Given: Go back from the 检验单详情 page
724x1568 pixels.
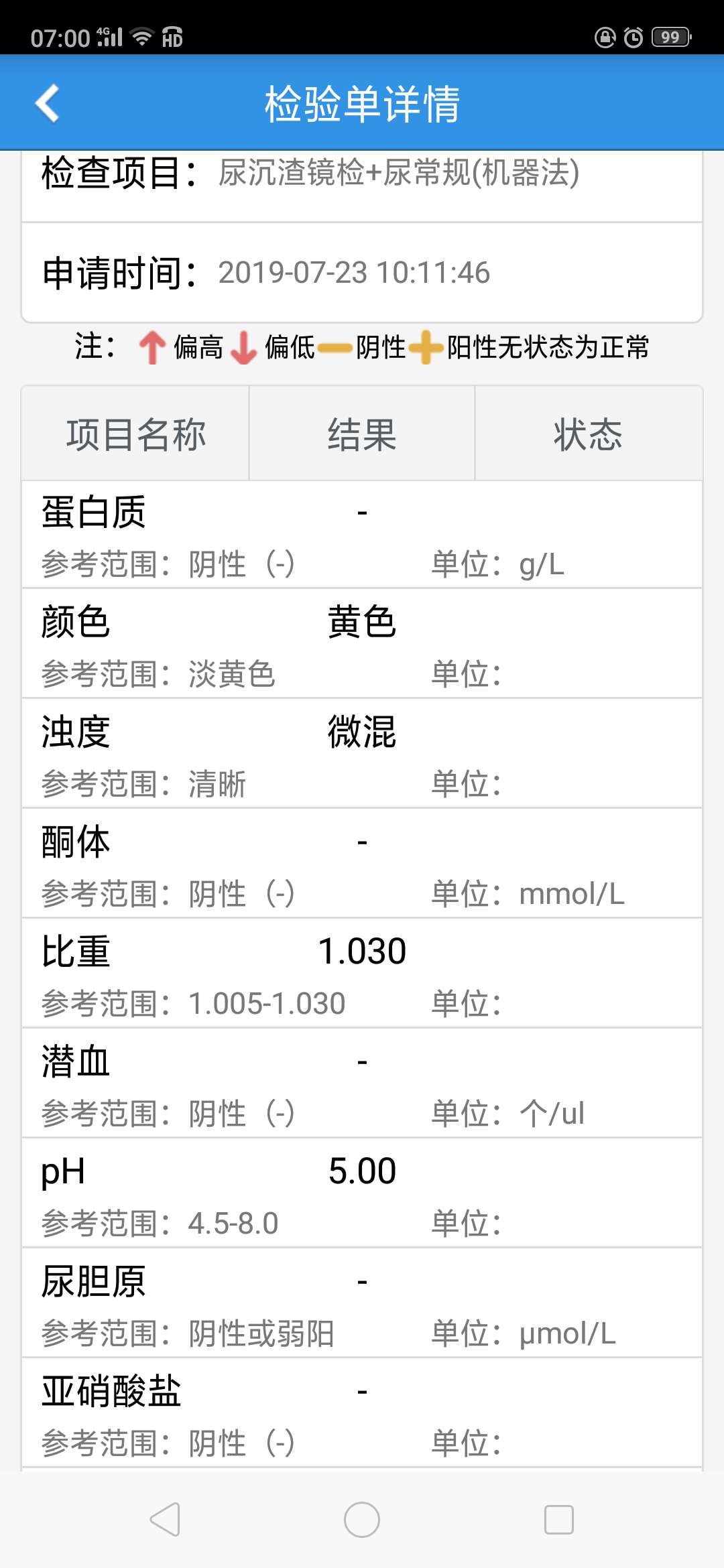Looking at the screenshot, I should 48,103.
